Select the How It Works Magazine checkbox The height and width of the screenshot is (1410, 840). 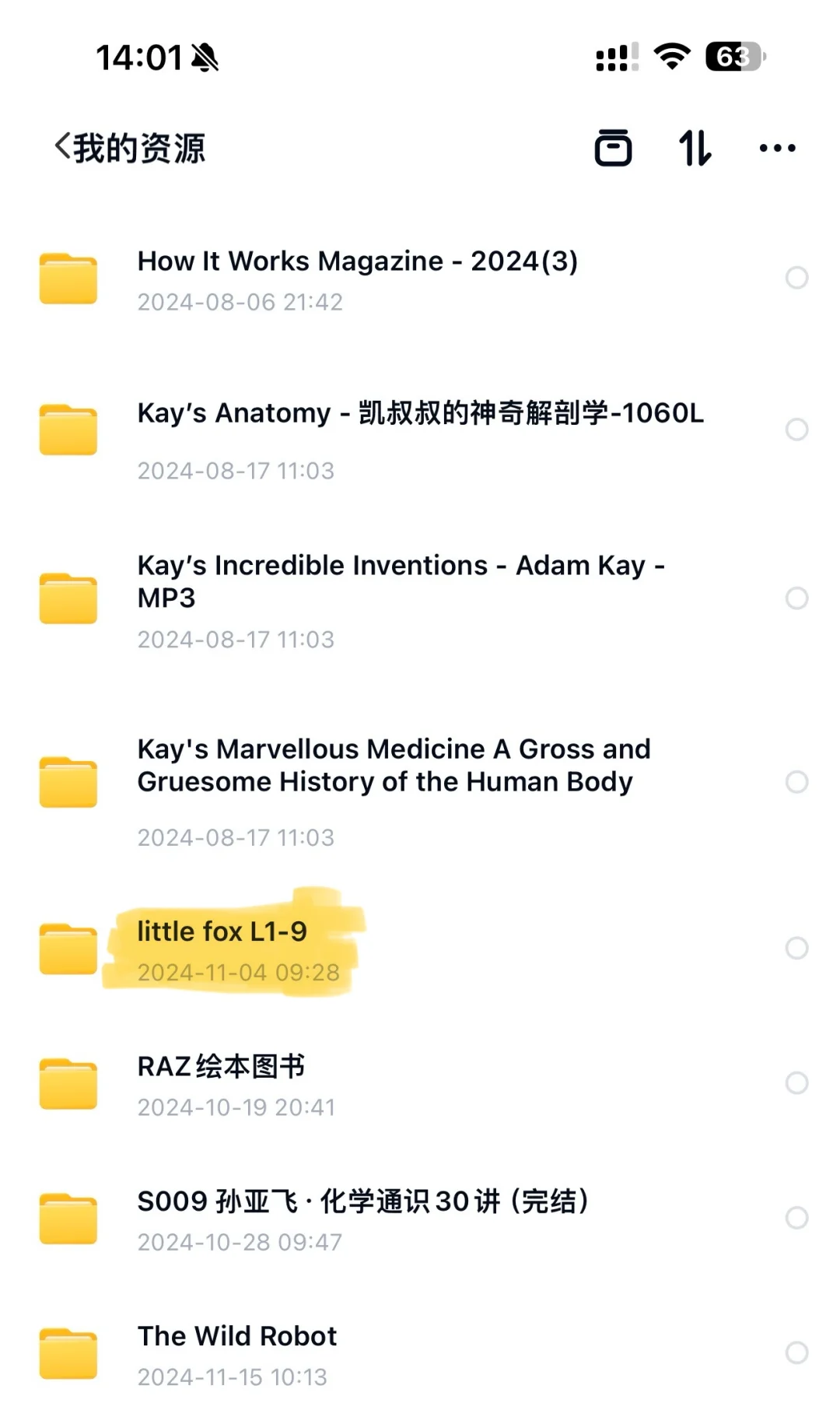796,278
